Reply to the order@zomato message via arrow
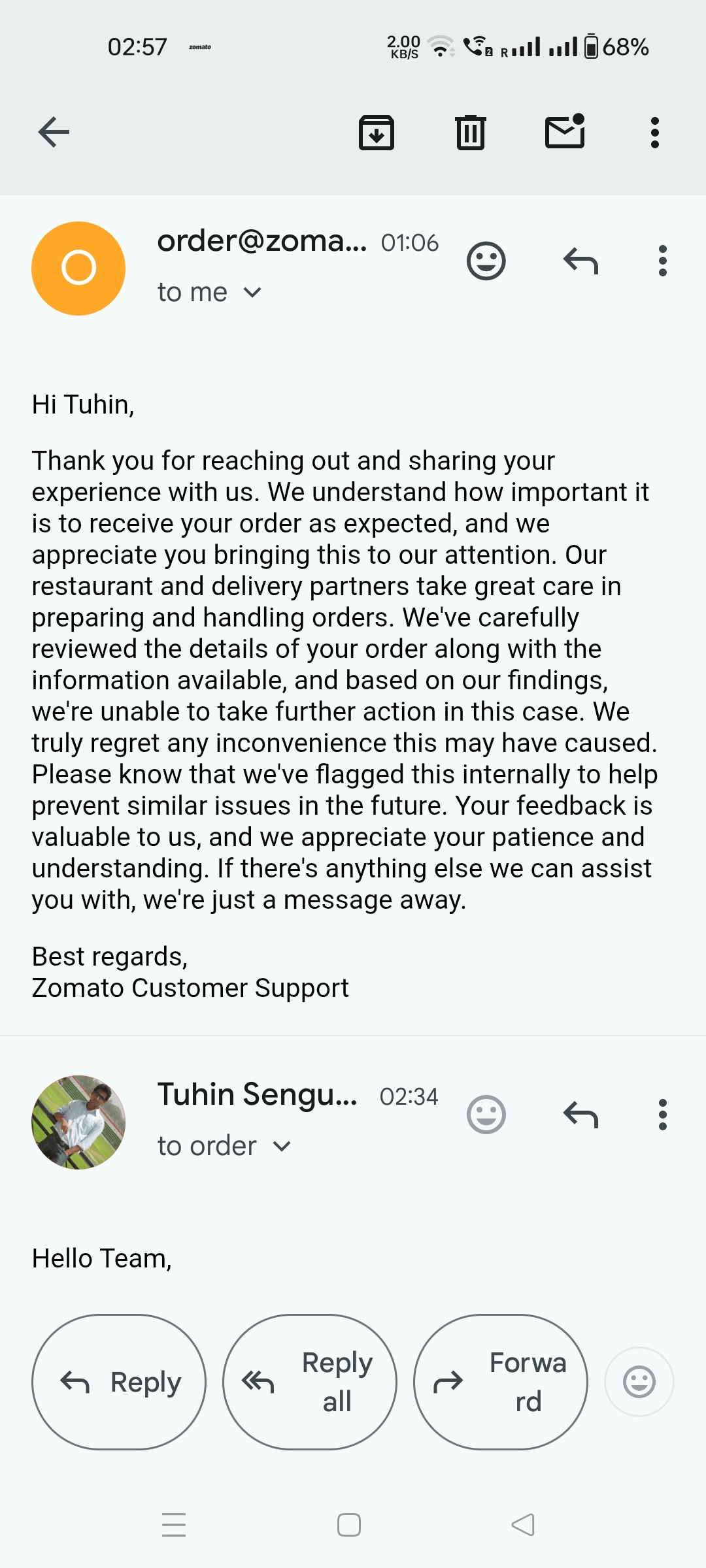The width and height of the screenshot is (706, 1568). pos(580,261)
